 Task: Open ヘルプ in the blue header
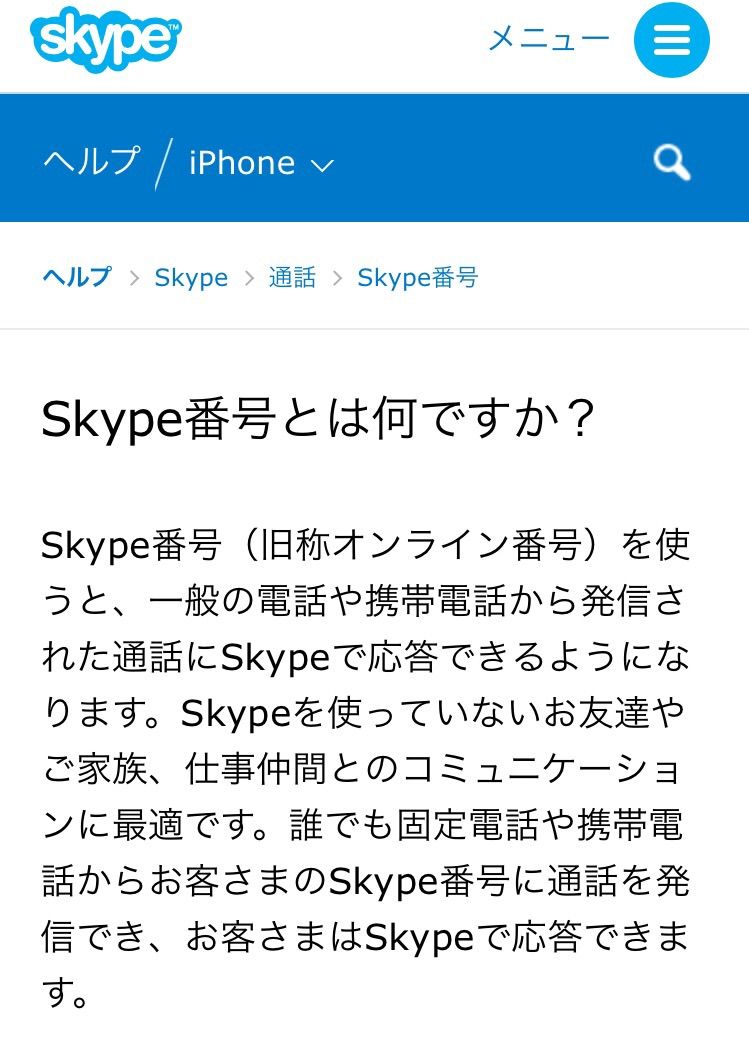91,161
